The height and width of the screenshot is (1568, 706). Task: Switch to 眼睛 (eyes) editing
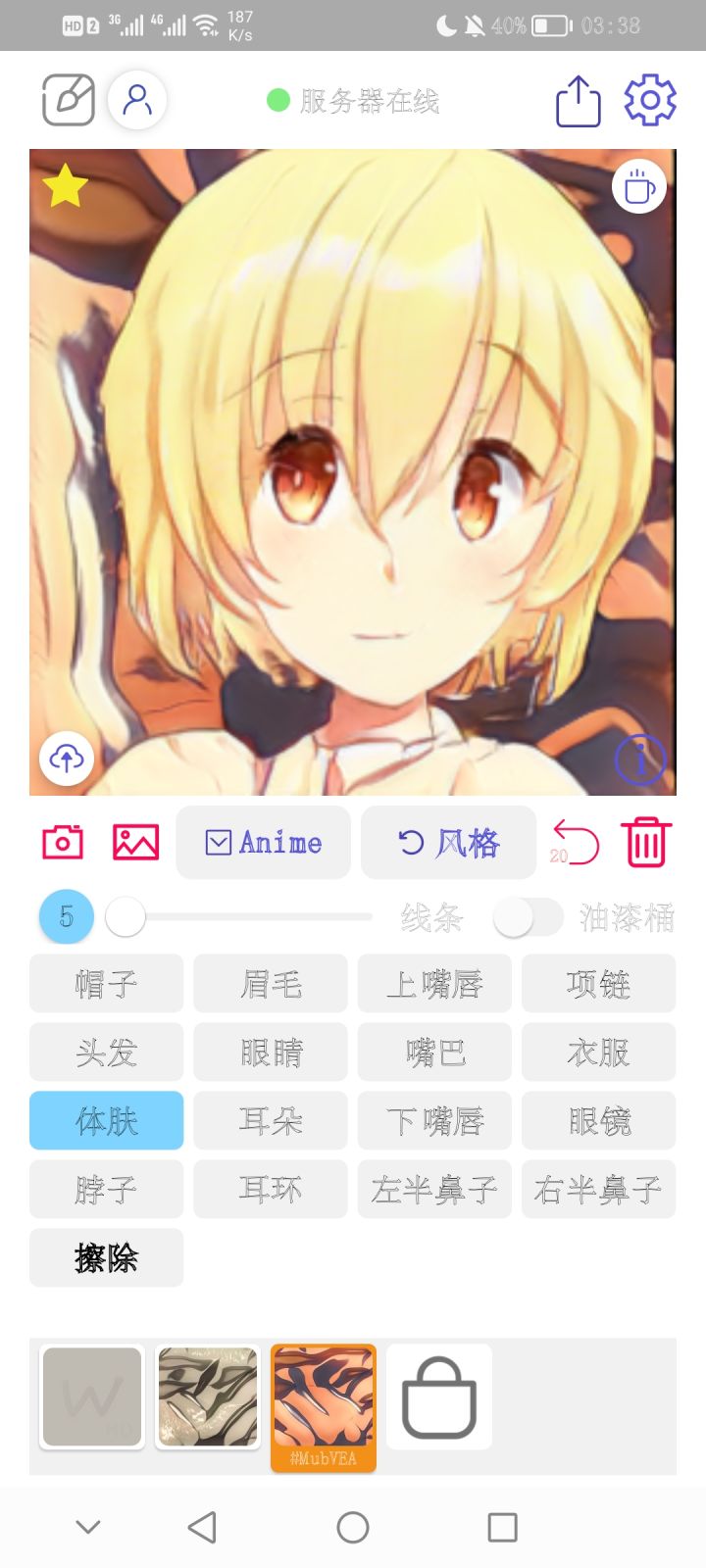click(270, 1052)
